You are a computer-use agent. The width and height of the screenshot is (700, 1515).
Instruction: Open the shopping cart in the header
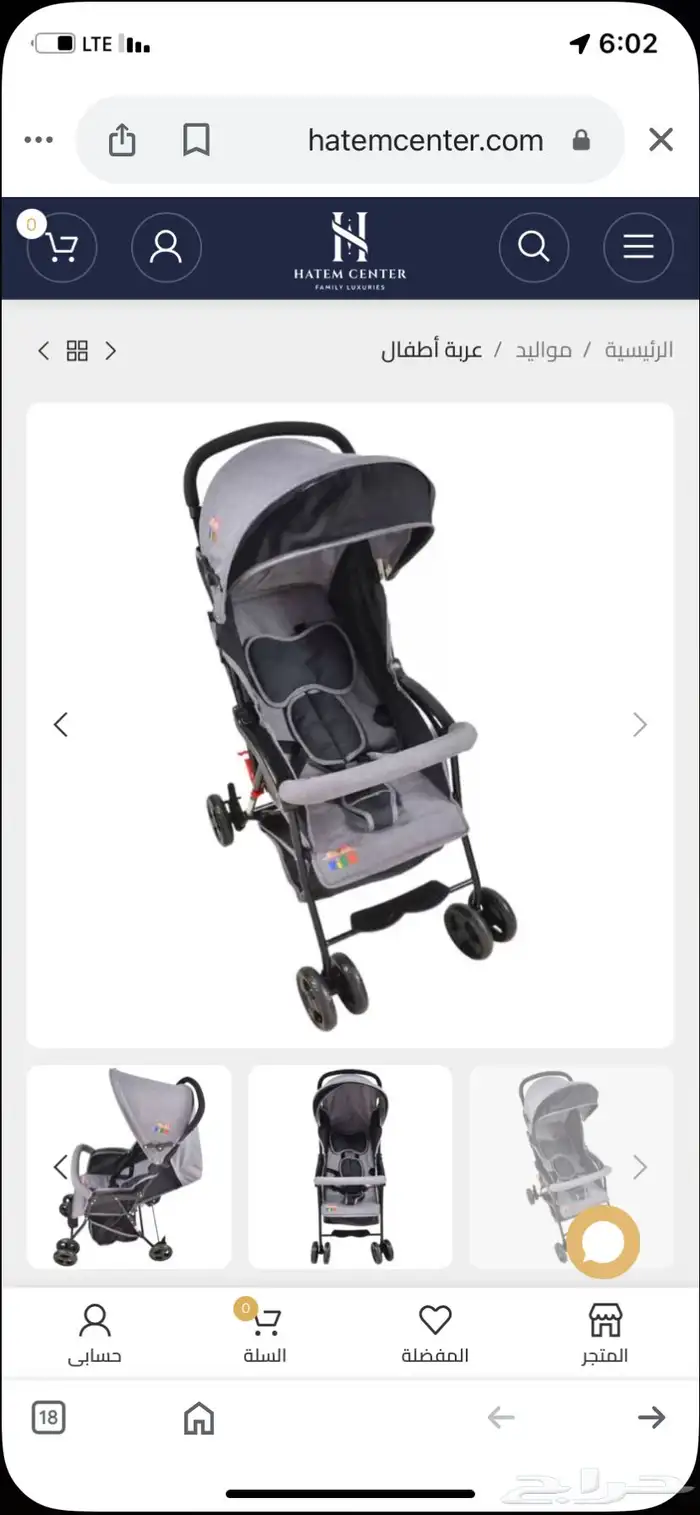[62, 247]
